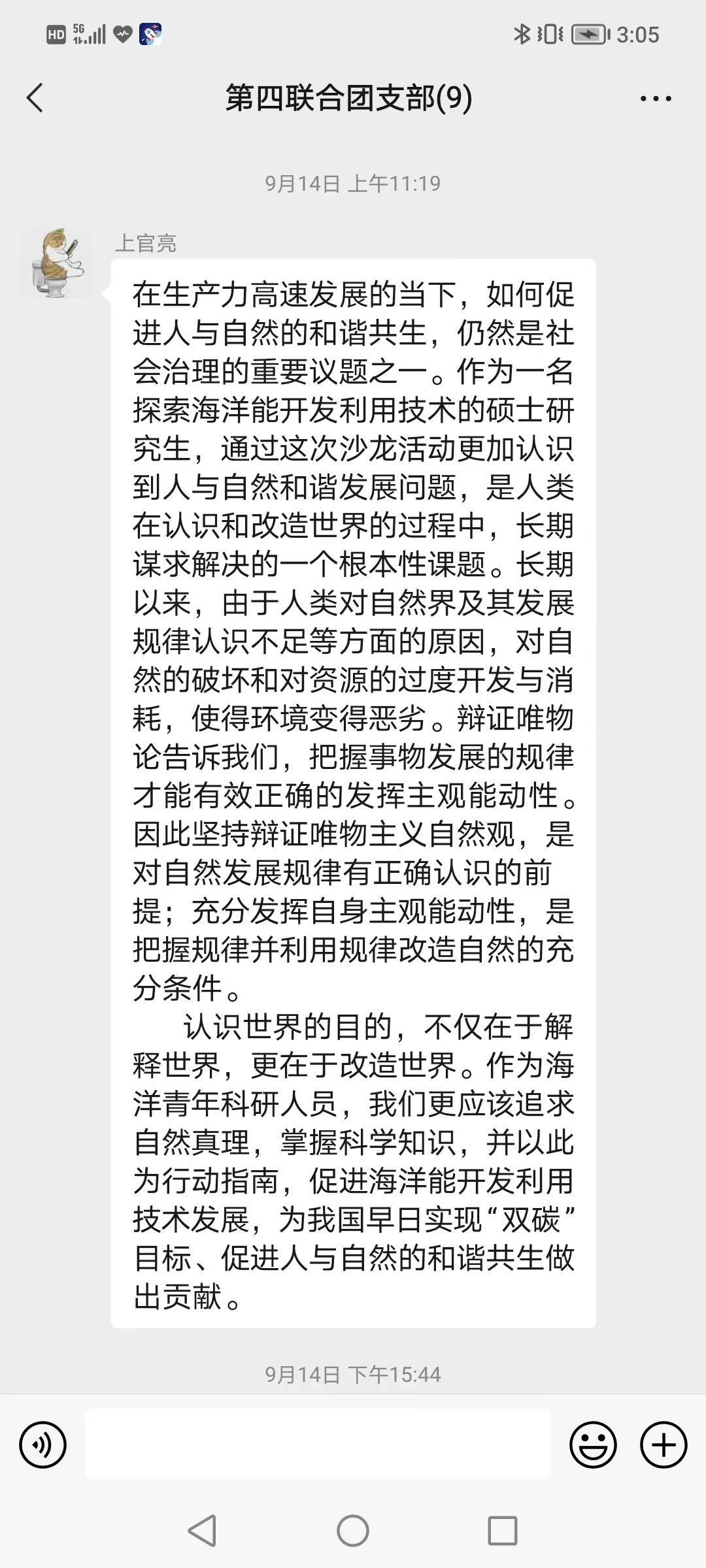Viewport: 706px width, 1568px height.
Task: Open the system recent apps view
Action: click(503, 1531)
